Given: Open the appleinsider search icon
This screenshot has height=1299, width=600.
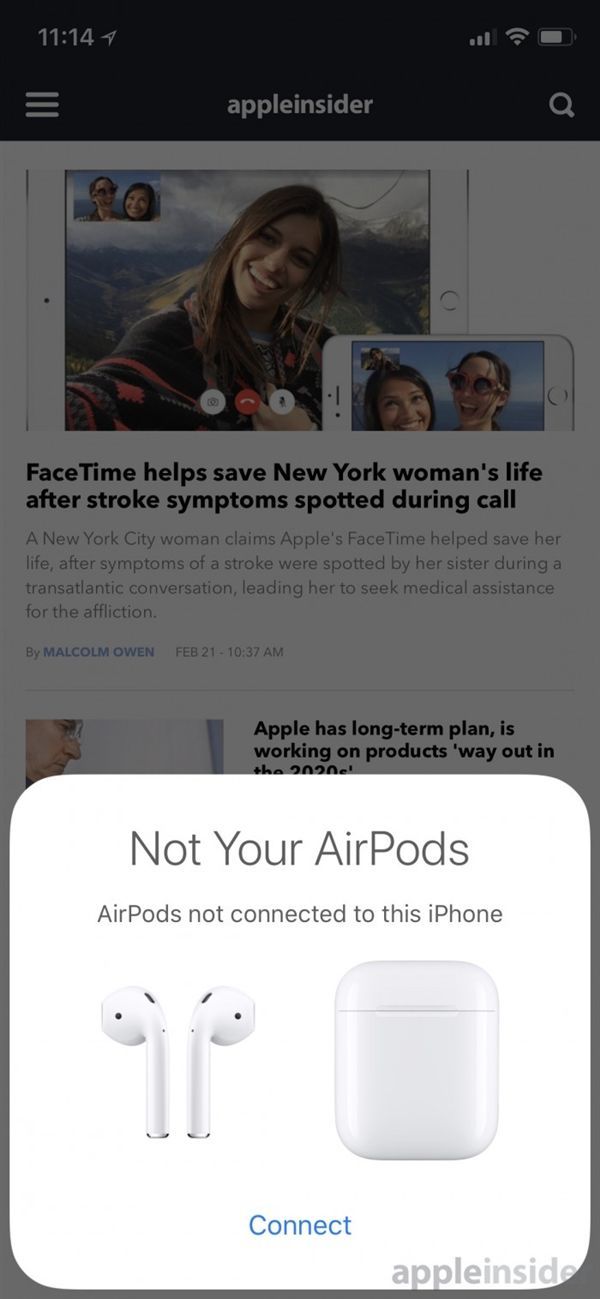Looking at the screenshot, I should click(x=562, y=105).
